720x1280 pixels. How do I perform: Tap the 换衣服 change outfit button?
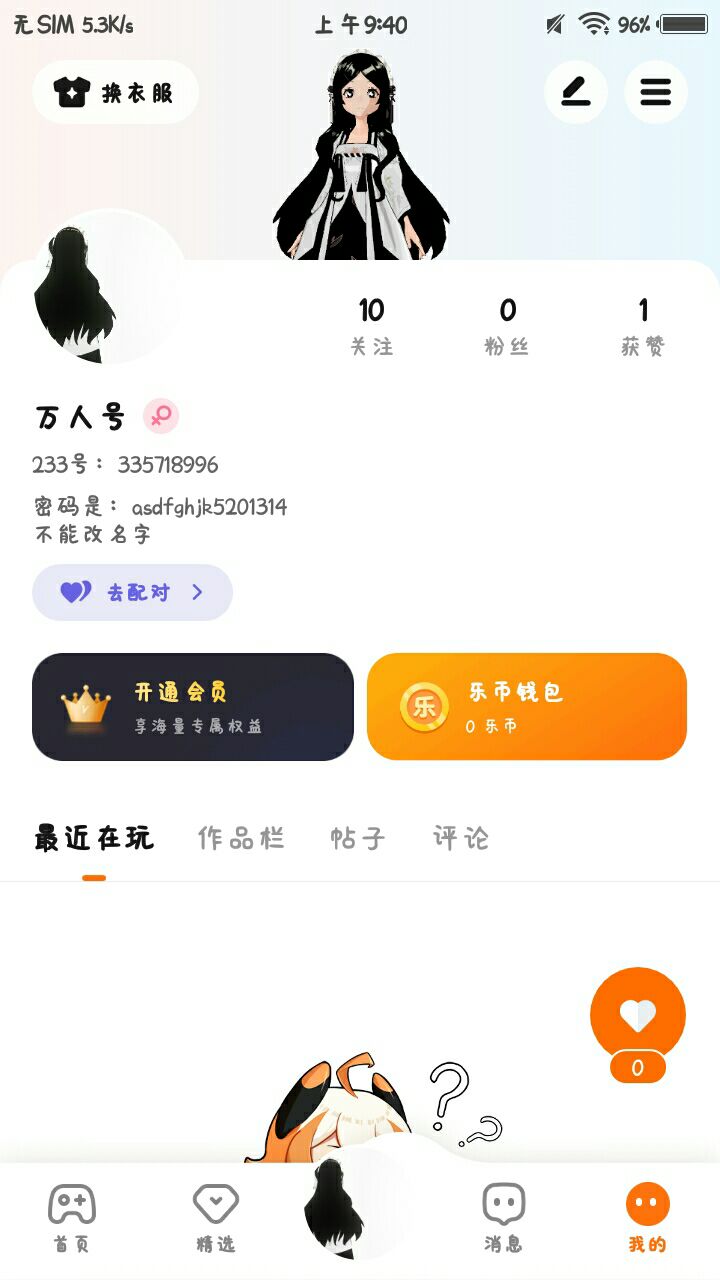(x=115, y=93)
